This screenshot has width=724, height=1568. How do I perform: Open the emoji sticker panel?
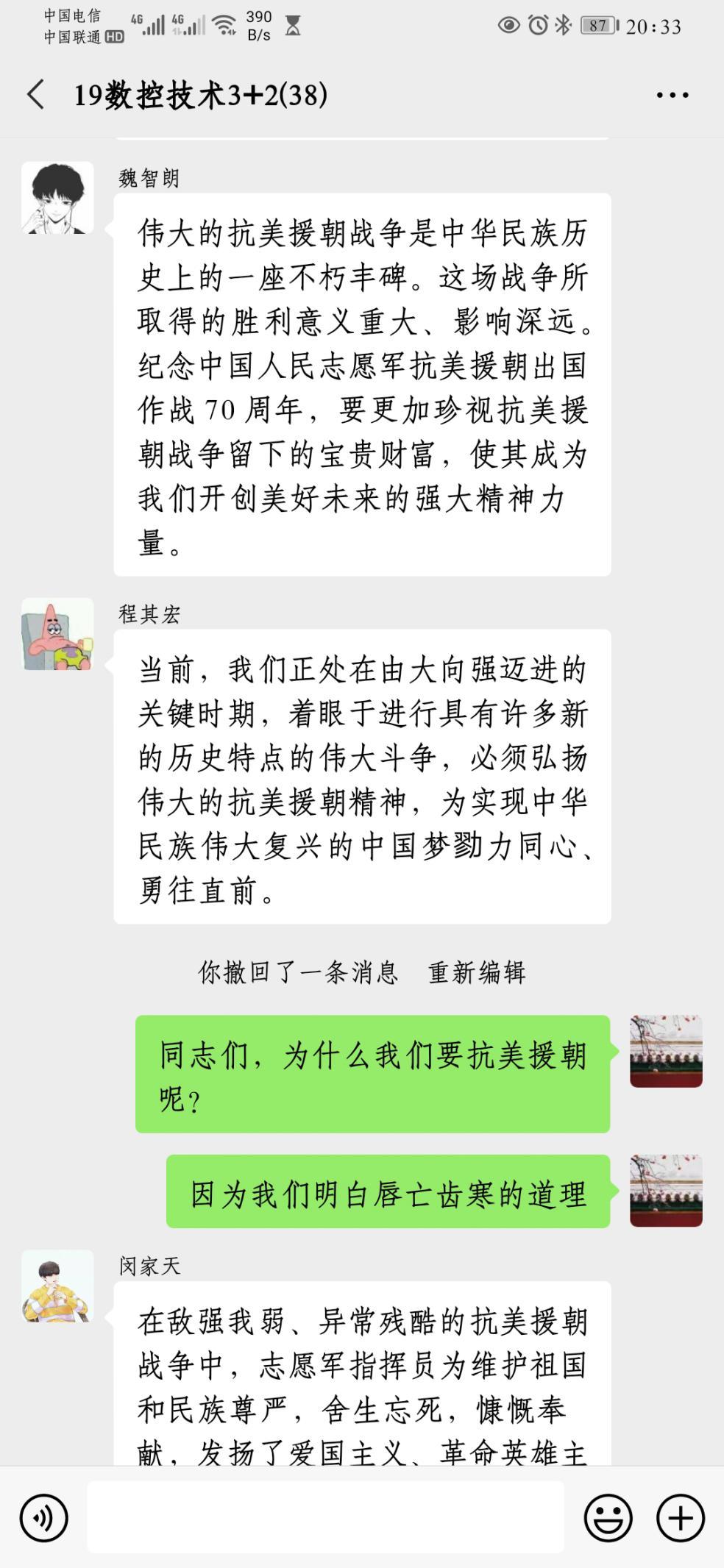click(x=608, y=1517)
